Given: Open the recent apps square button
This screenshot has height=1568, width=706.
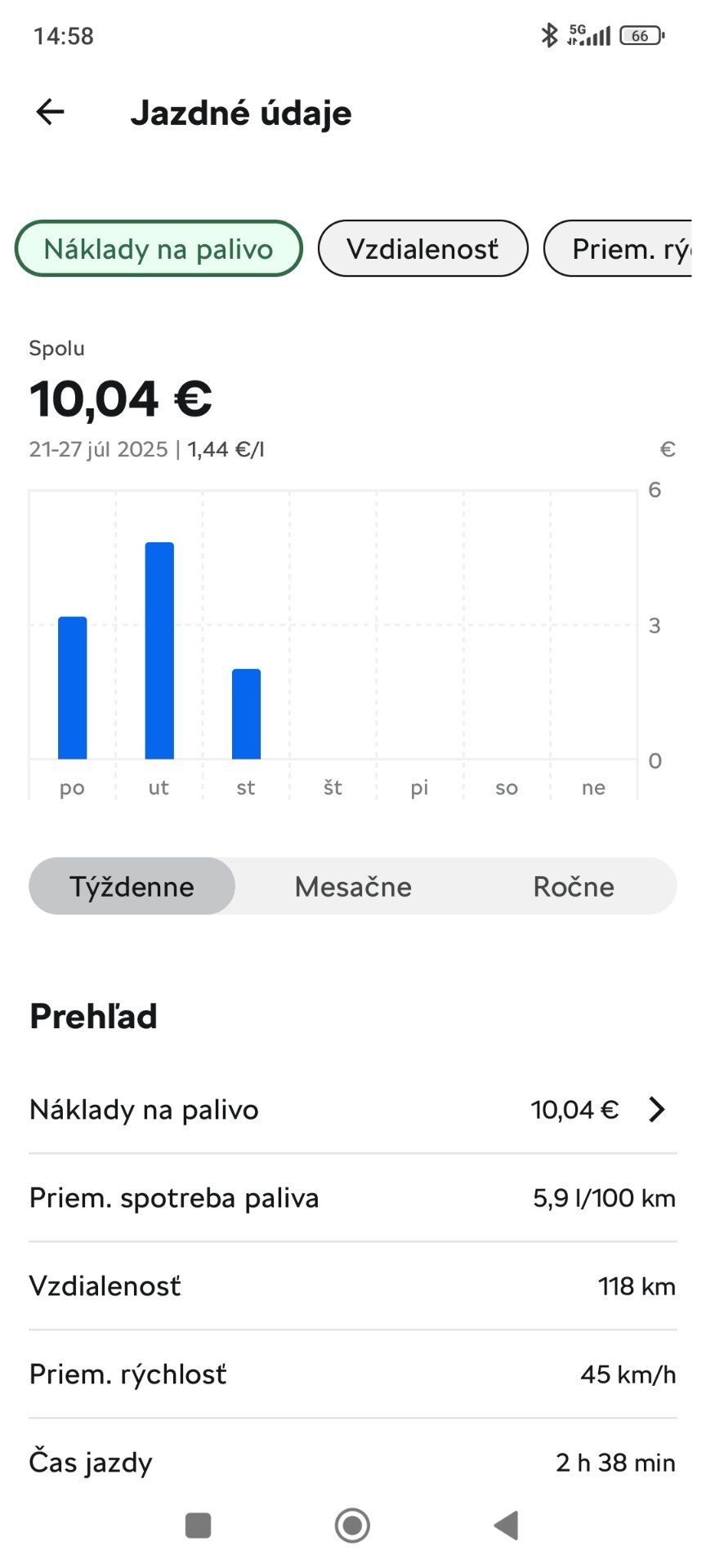Looking at the screenshot, I should pyautogui.click(x=199, y=1525).
